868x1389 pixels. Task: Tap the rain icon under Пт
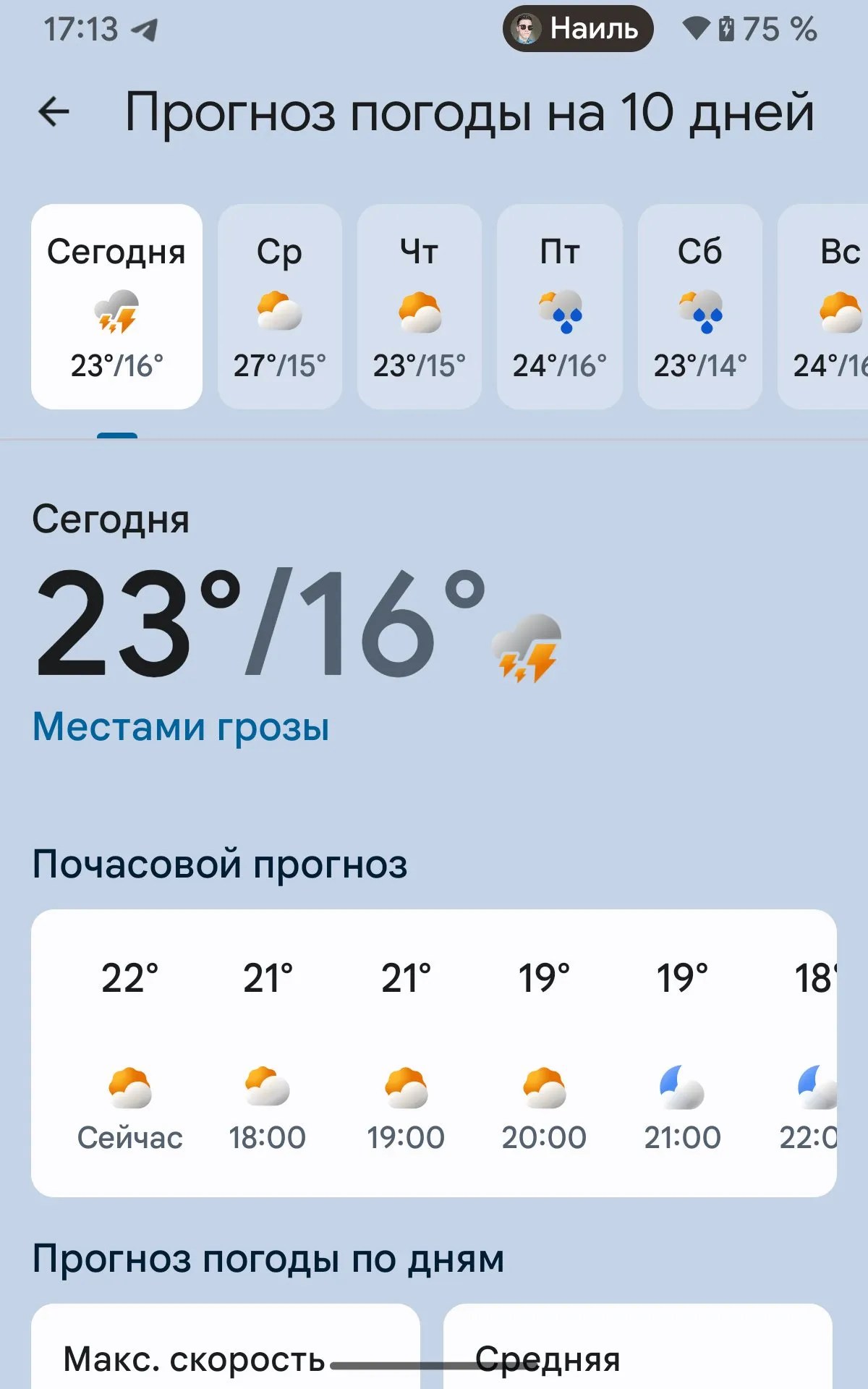click(561, 311)
